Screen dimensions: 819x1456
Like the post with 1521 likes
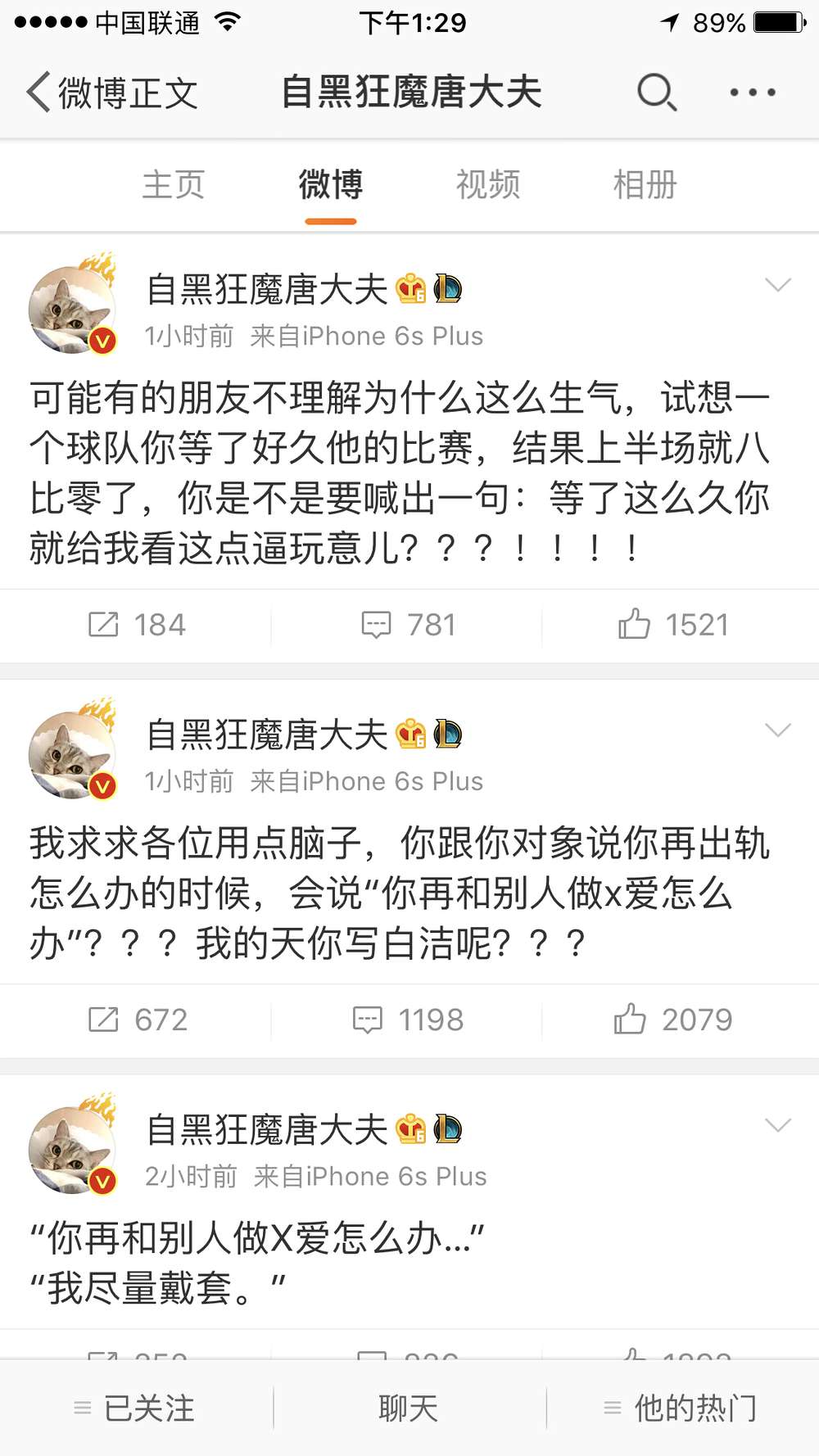click(x=673, y=626)
